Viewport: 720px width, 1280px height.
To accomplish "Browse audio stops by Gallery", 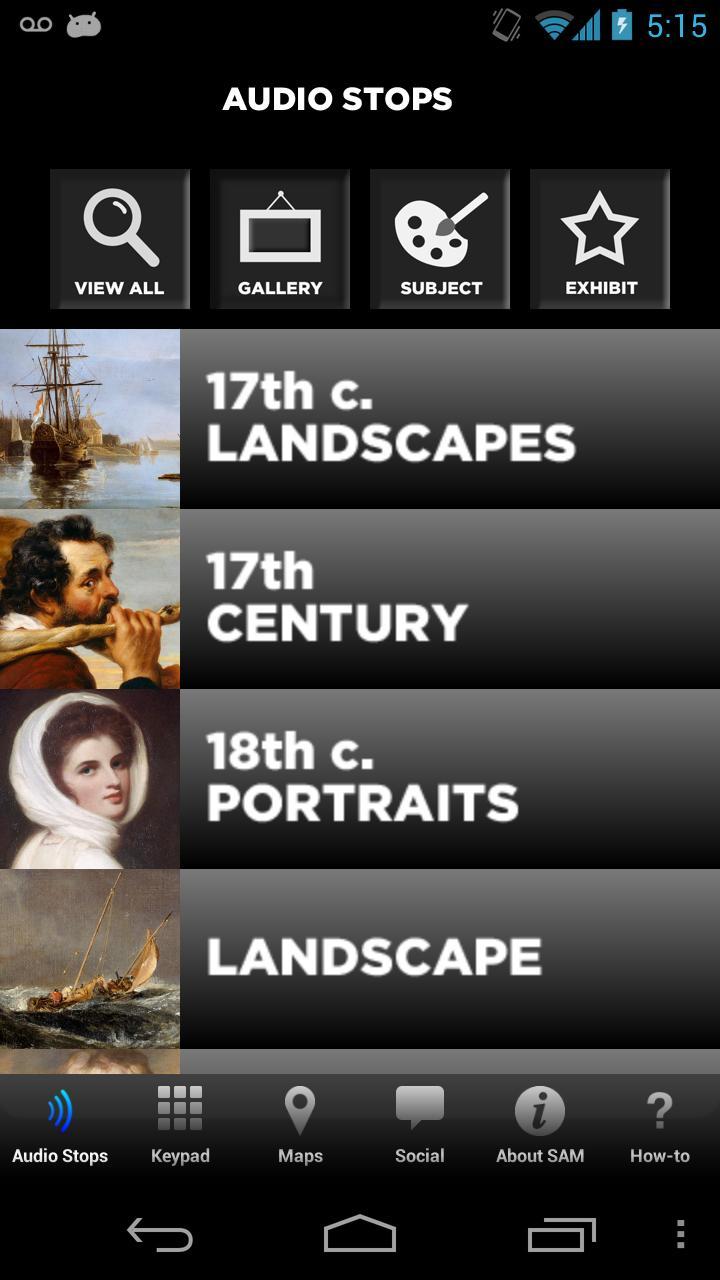I will [x=280, y=240].
